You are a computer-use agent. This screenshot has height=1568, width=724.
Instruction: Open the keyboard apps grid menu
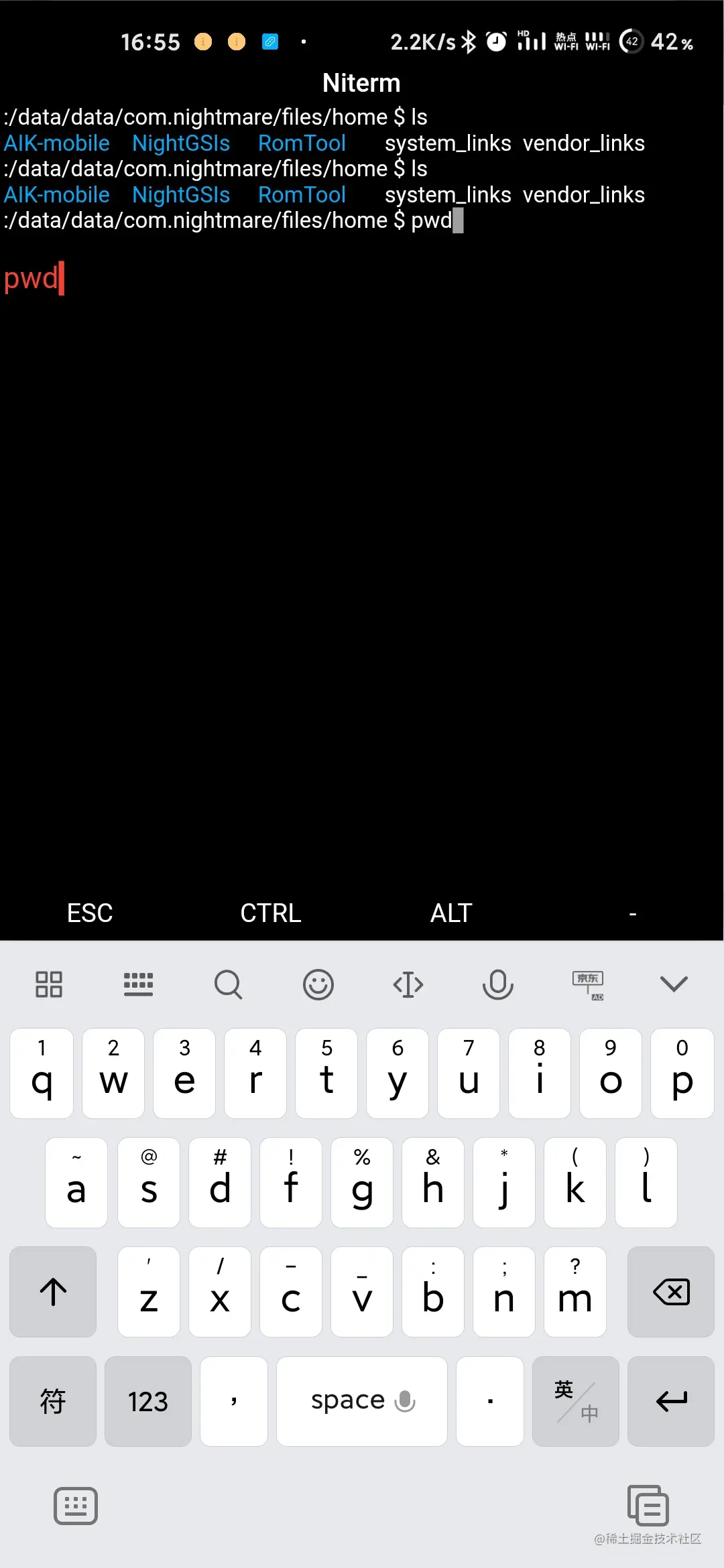pyautogui.click(x=49, y=984)
